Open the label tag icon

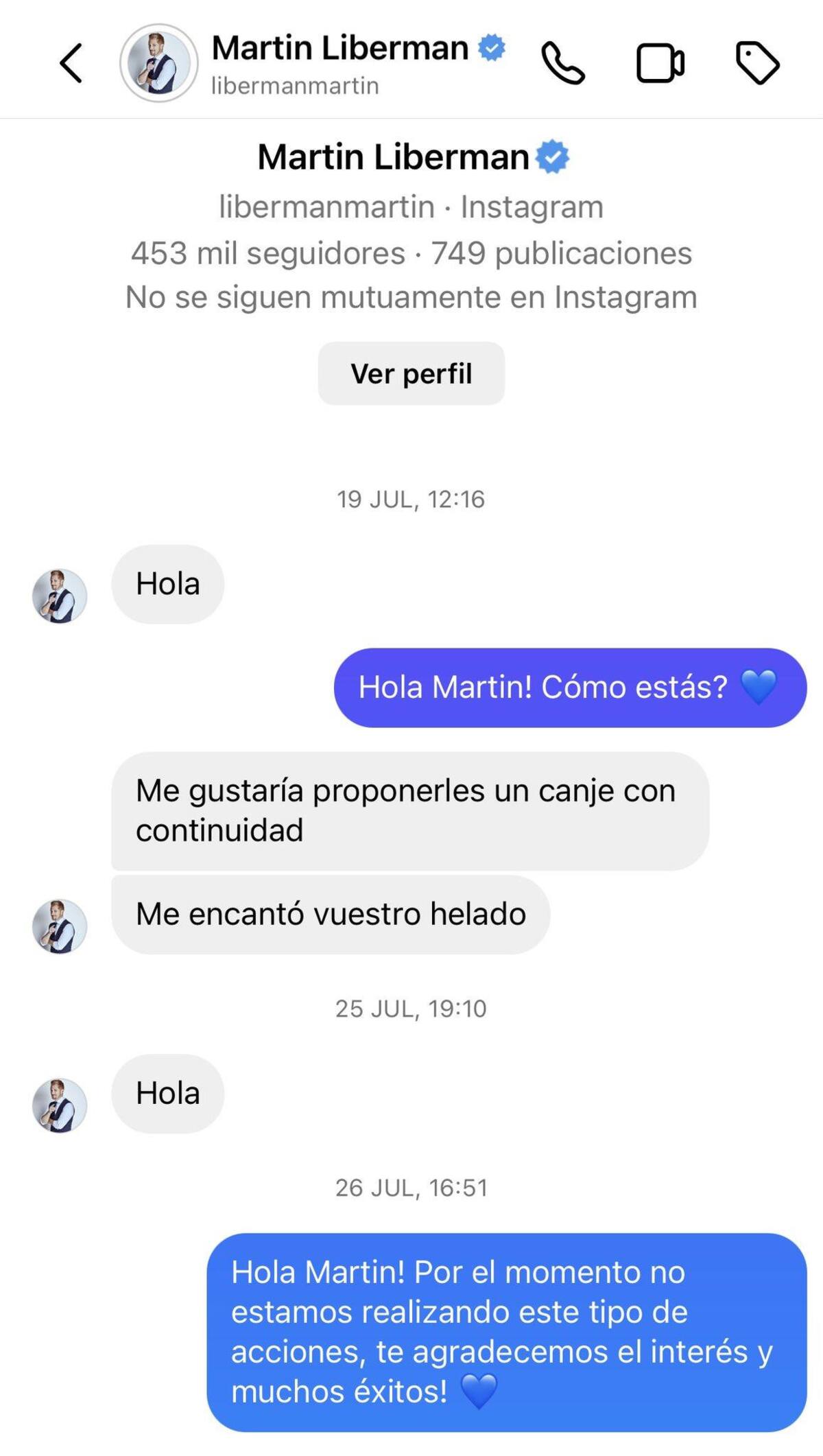tap(757, 63)
